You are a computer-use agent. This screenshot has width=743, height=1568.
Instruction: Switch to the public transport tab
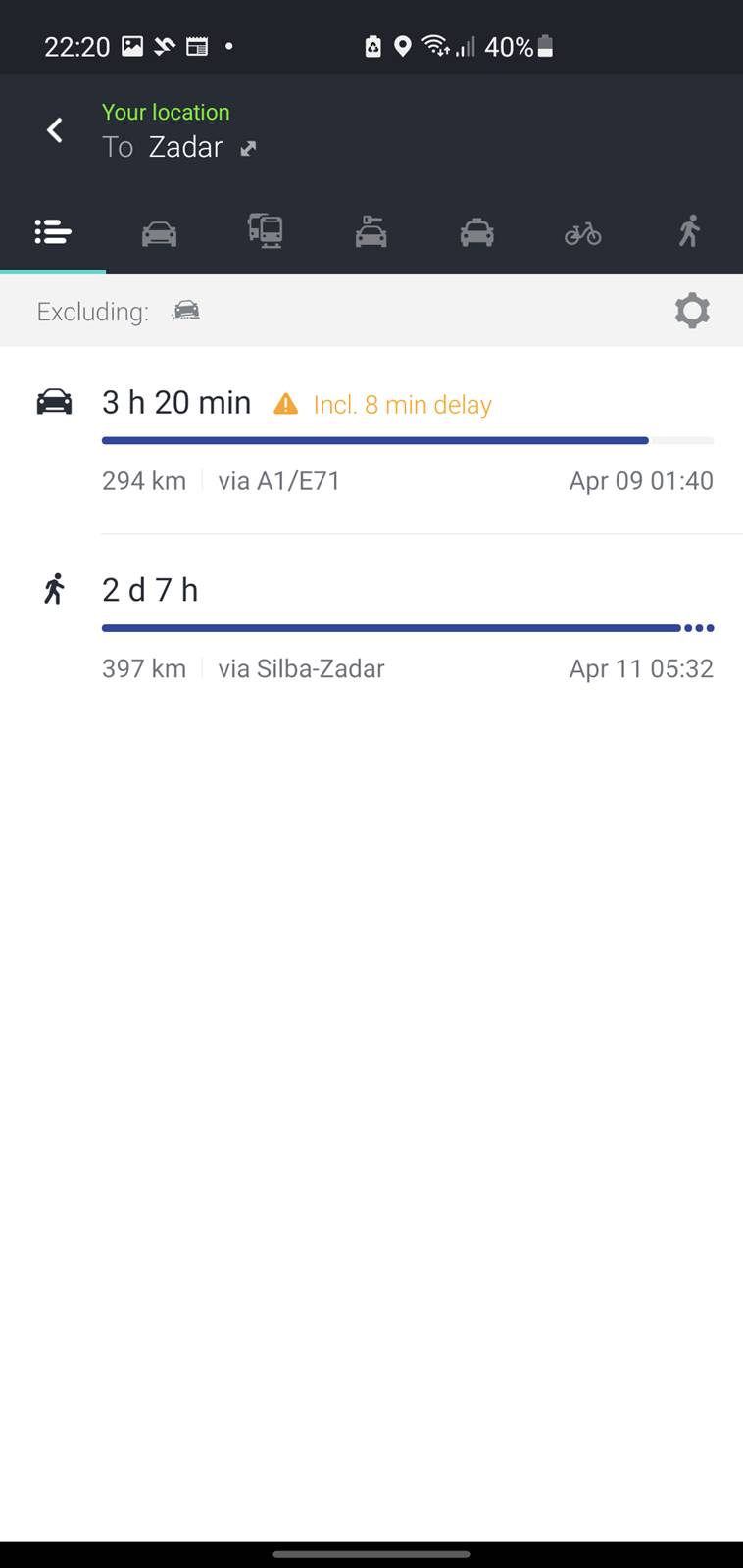[265, 232]
